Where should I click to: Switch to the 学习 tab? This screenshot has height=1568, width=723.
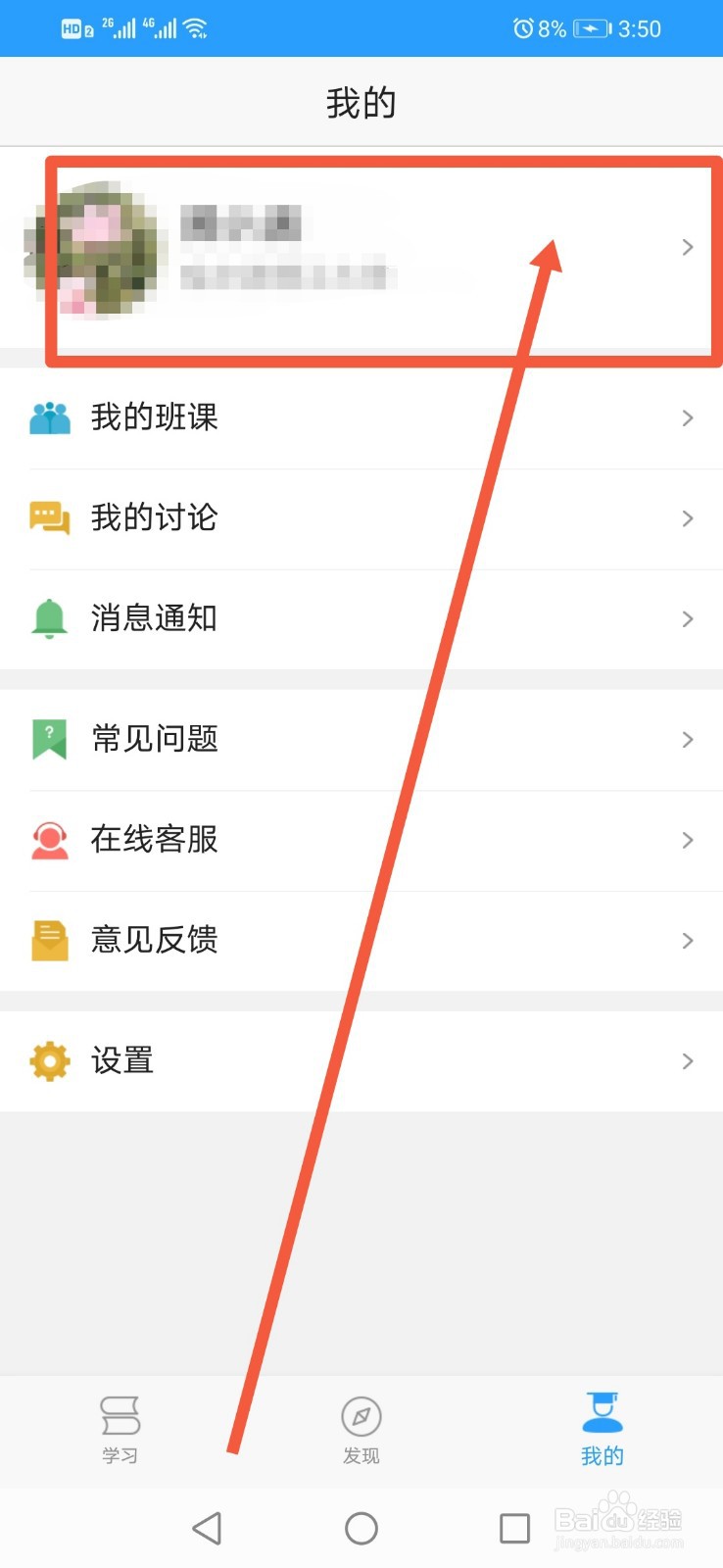[x=120, y=1429]
